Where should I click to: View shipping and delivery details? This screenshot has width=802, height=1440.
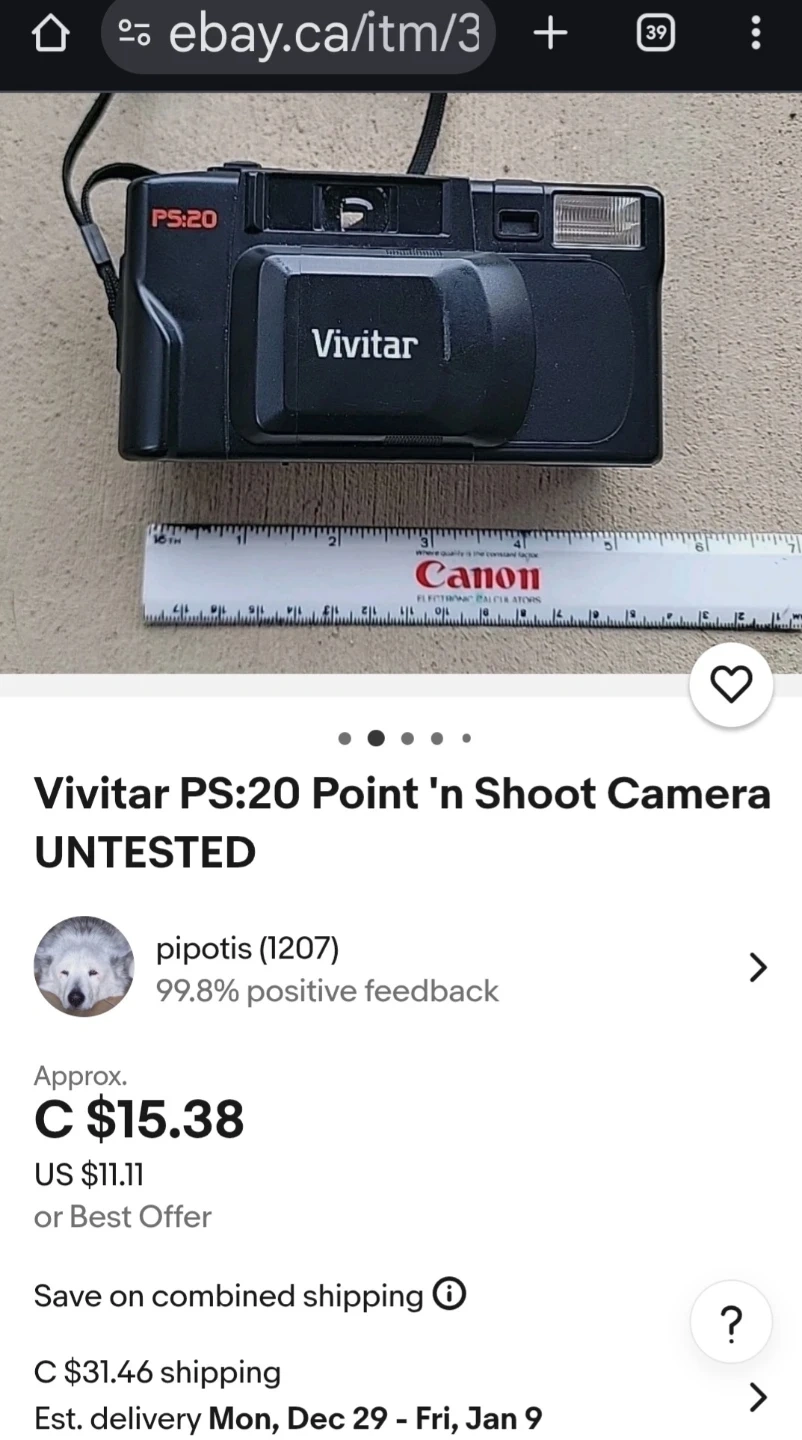point(757,1396)
